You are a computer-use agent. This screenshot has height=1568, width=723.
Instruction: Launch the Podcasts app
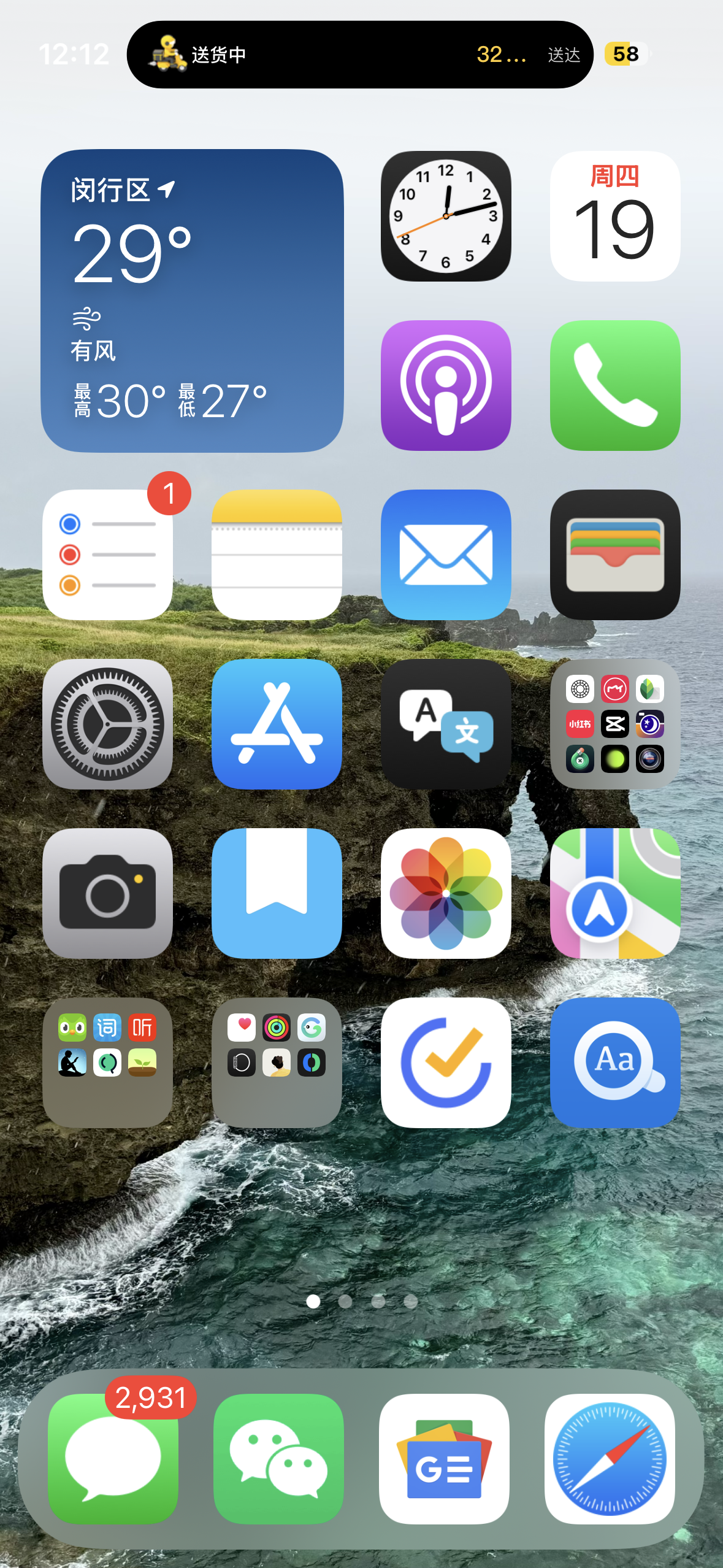coord(446,385)
